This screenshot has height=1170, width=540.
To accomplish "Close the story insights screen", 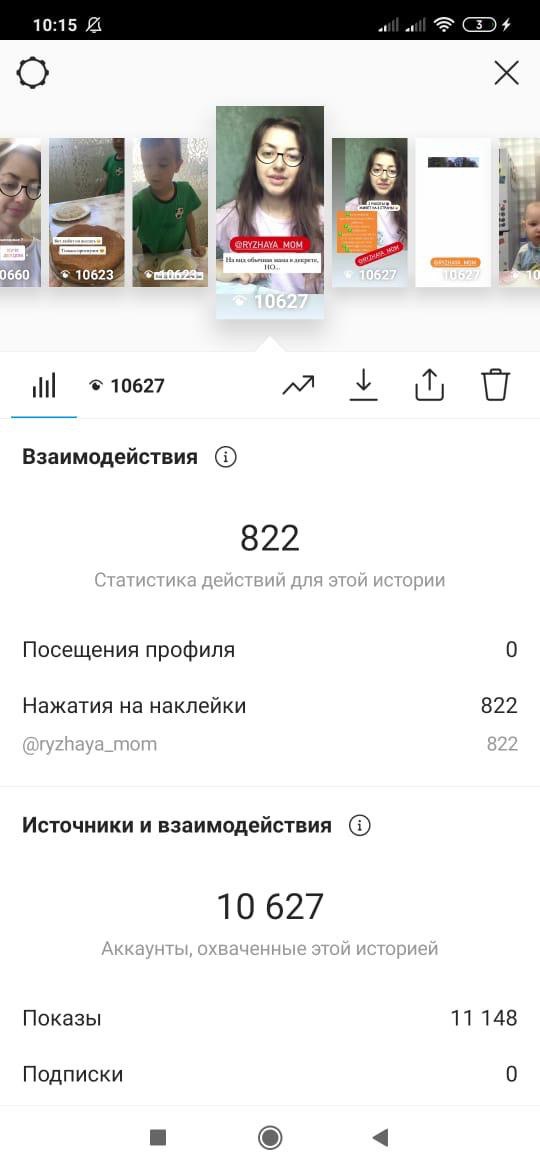I will tap(506, 73).
